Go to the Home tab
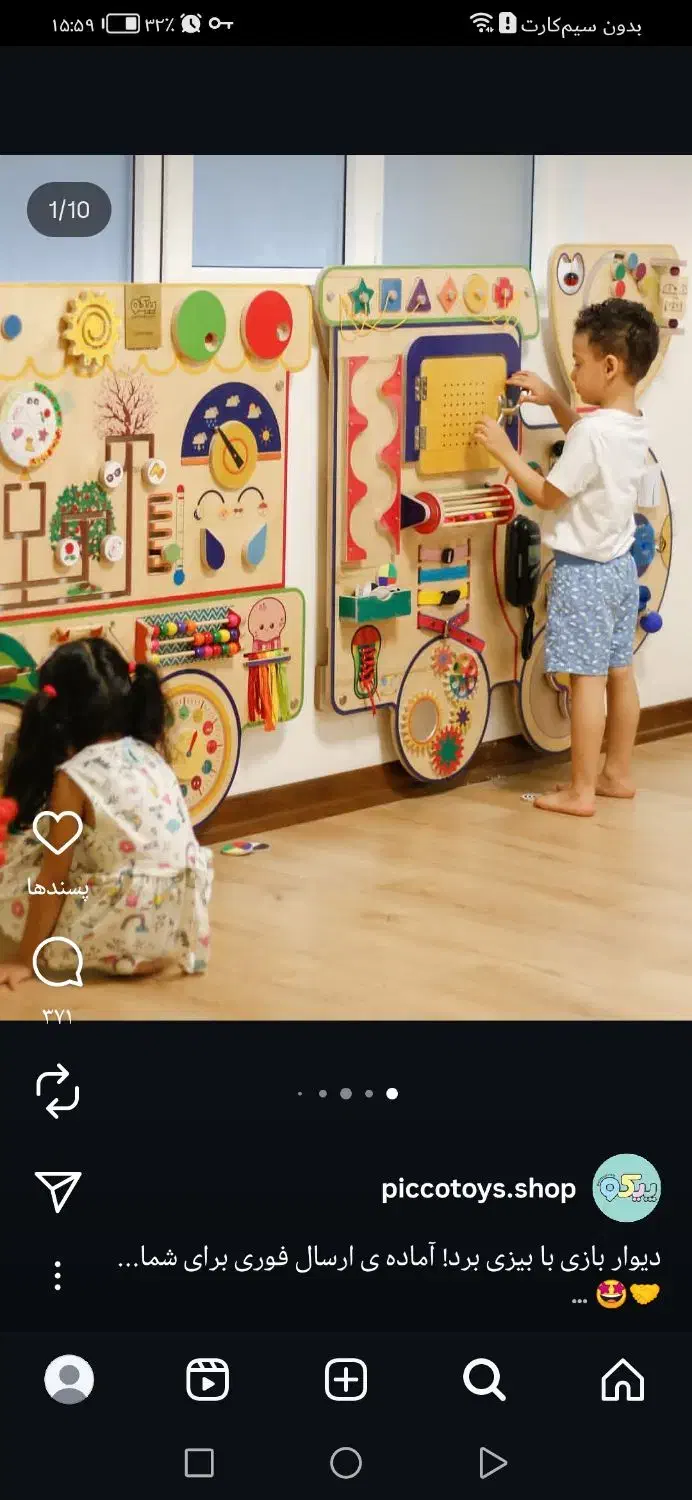Image resolution: width=692 pixels, height=1500 pixels. point(622,1380)
